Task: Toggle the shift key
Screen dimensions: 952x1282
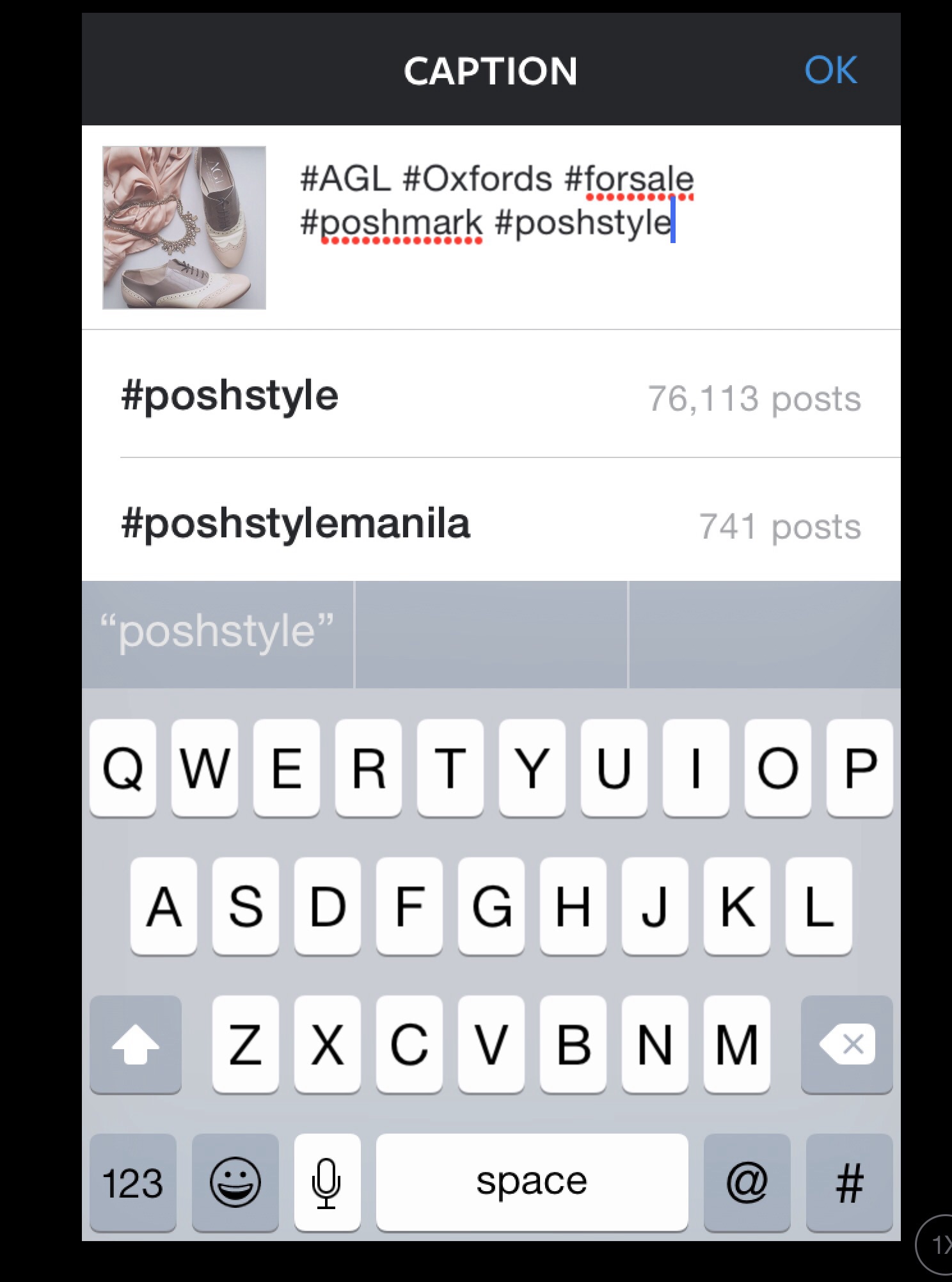Action: 136,1044
